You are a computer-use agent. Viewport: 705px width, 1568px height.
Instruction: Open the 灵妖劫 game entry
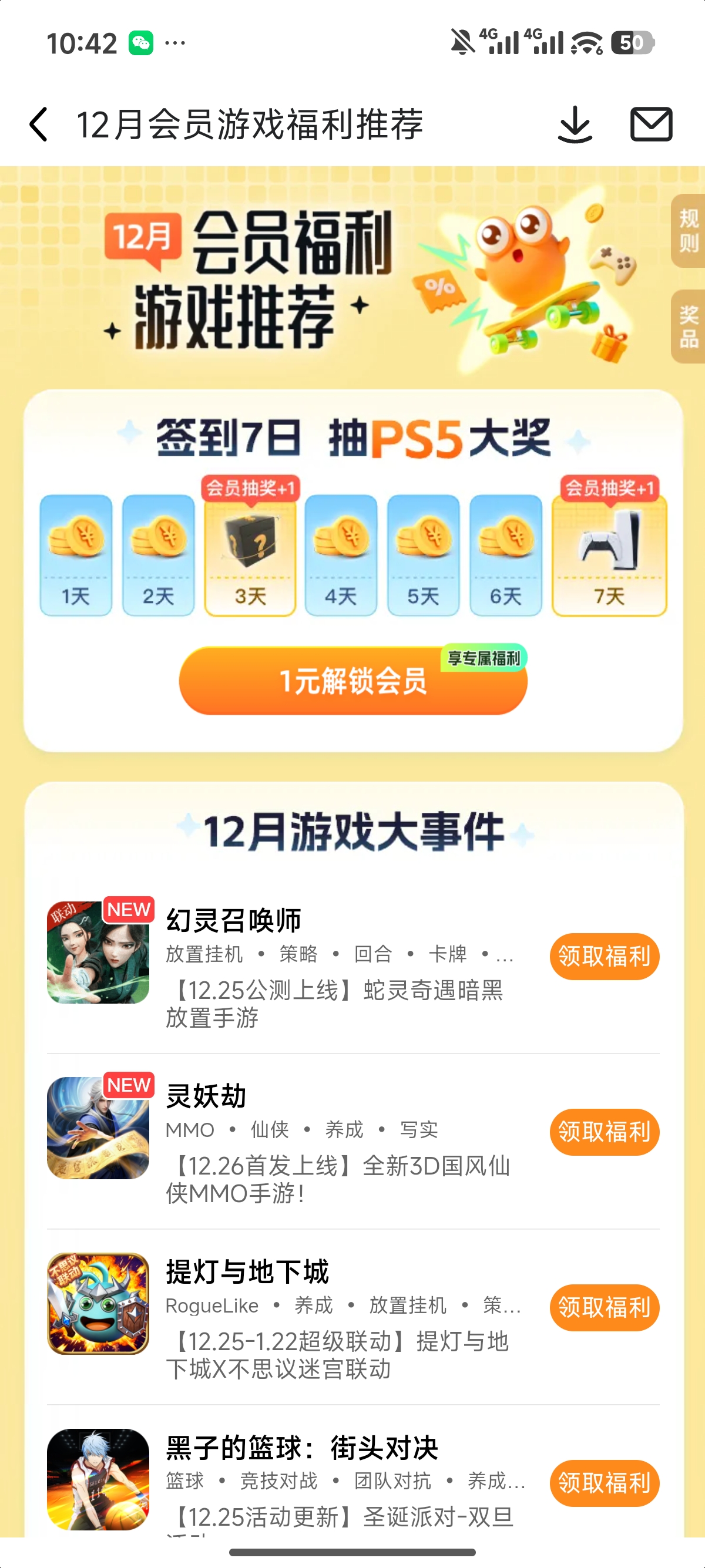pyautogui.click(x=206, y=1096)
